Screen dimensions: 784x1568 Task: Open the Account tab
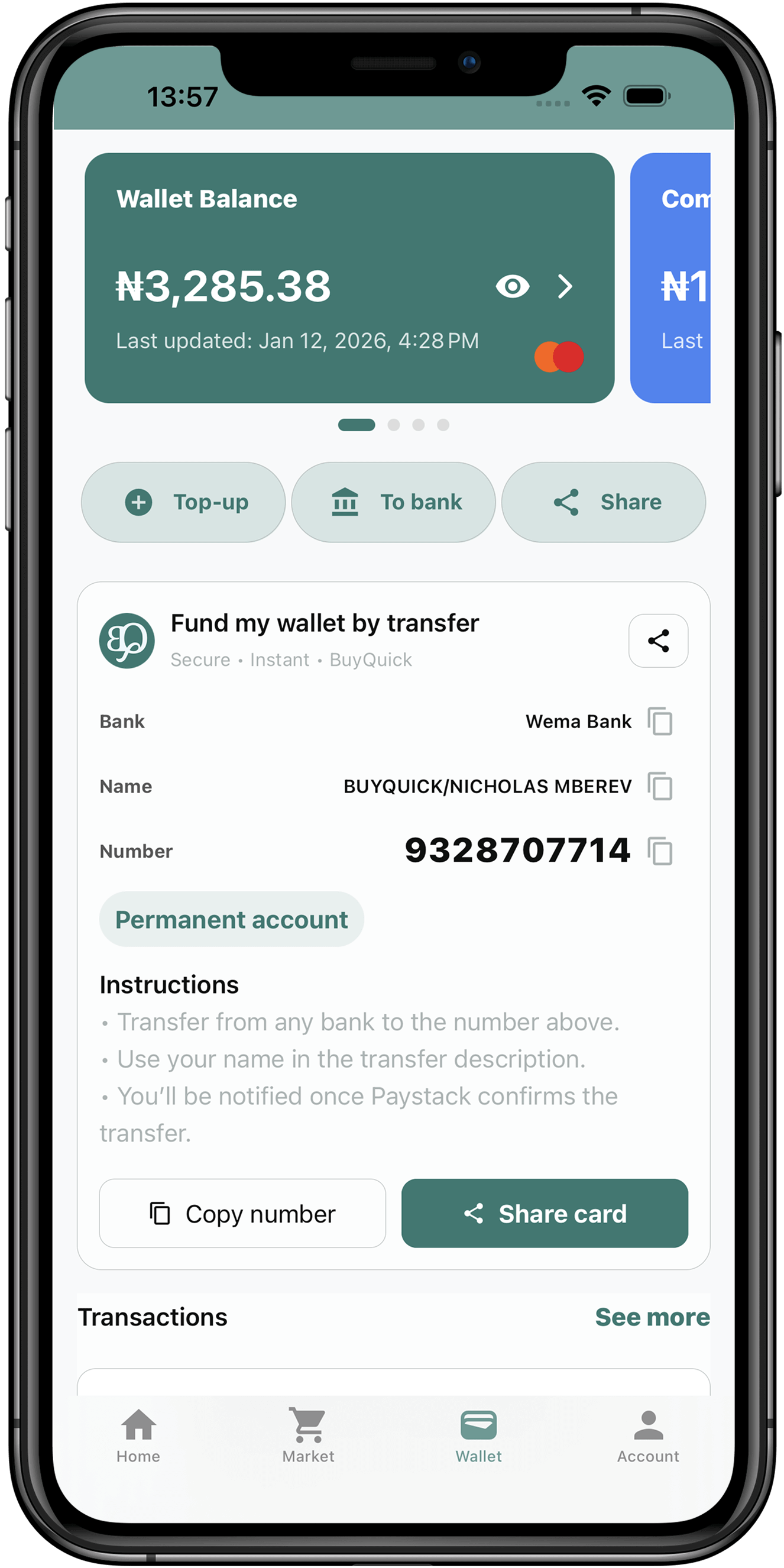point(648,1436)
